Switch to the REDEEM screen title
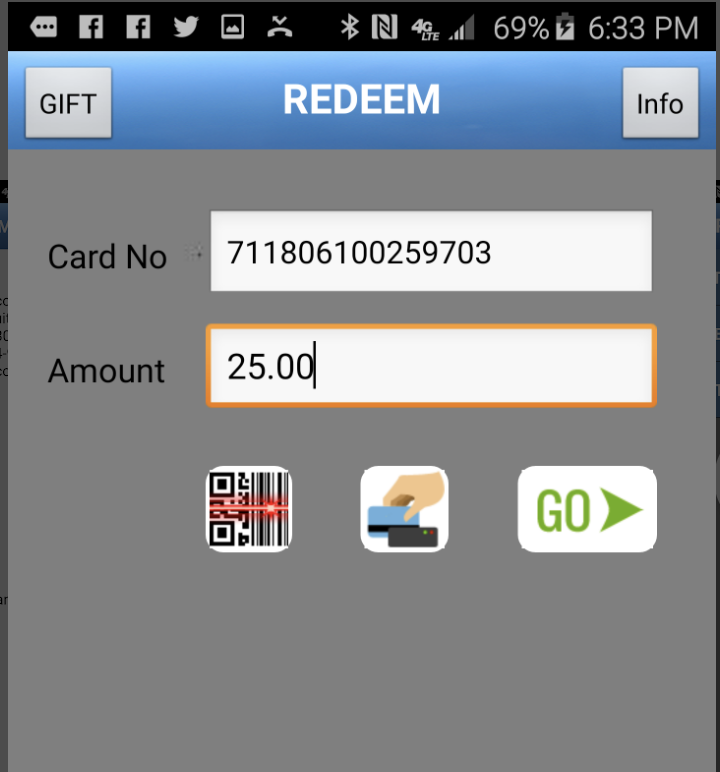Screen dimensions: 720x772 point(361,99)
